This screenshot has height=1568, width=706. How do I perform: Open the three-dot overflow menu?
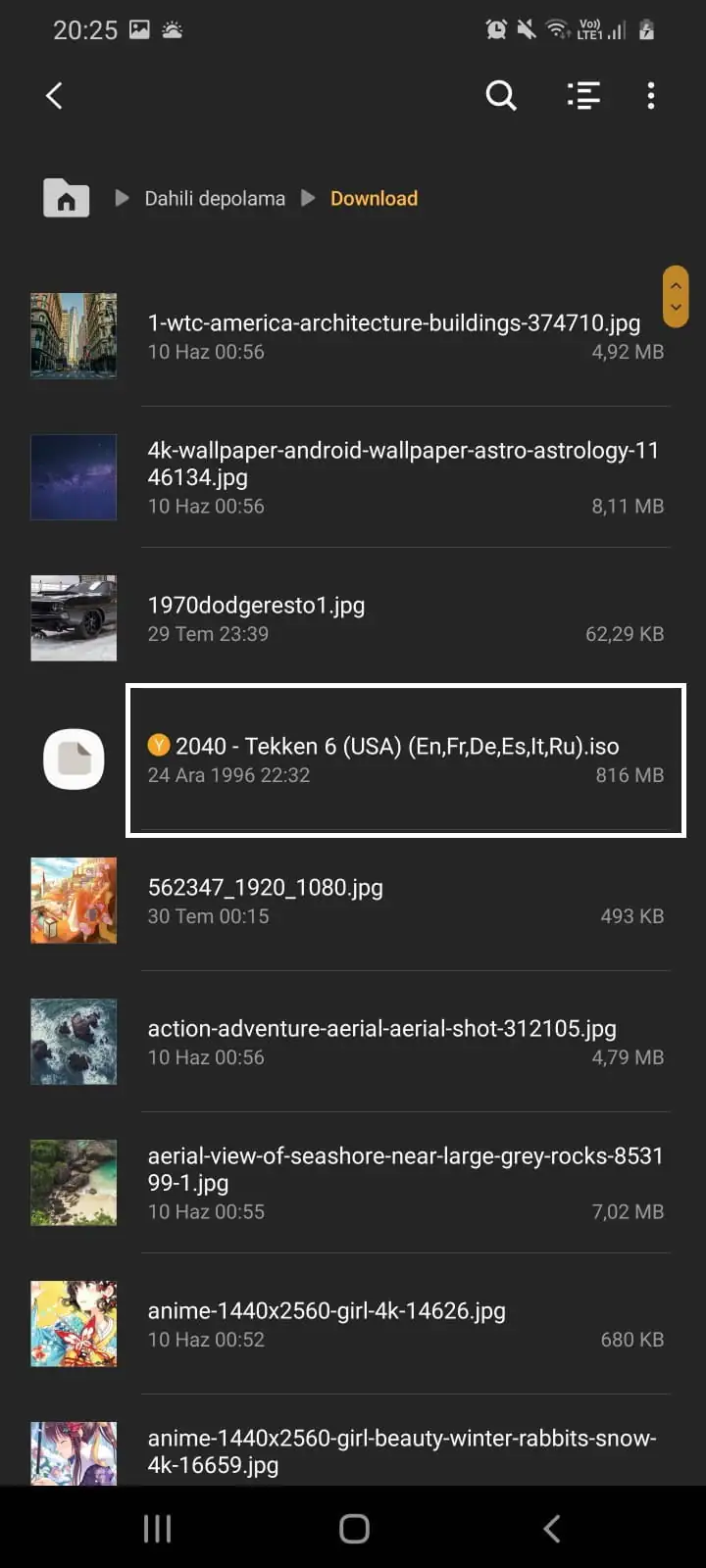(650, 95)
